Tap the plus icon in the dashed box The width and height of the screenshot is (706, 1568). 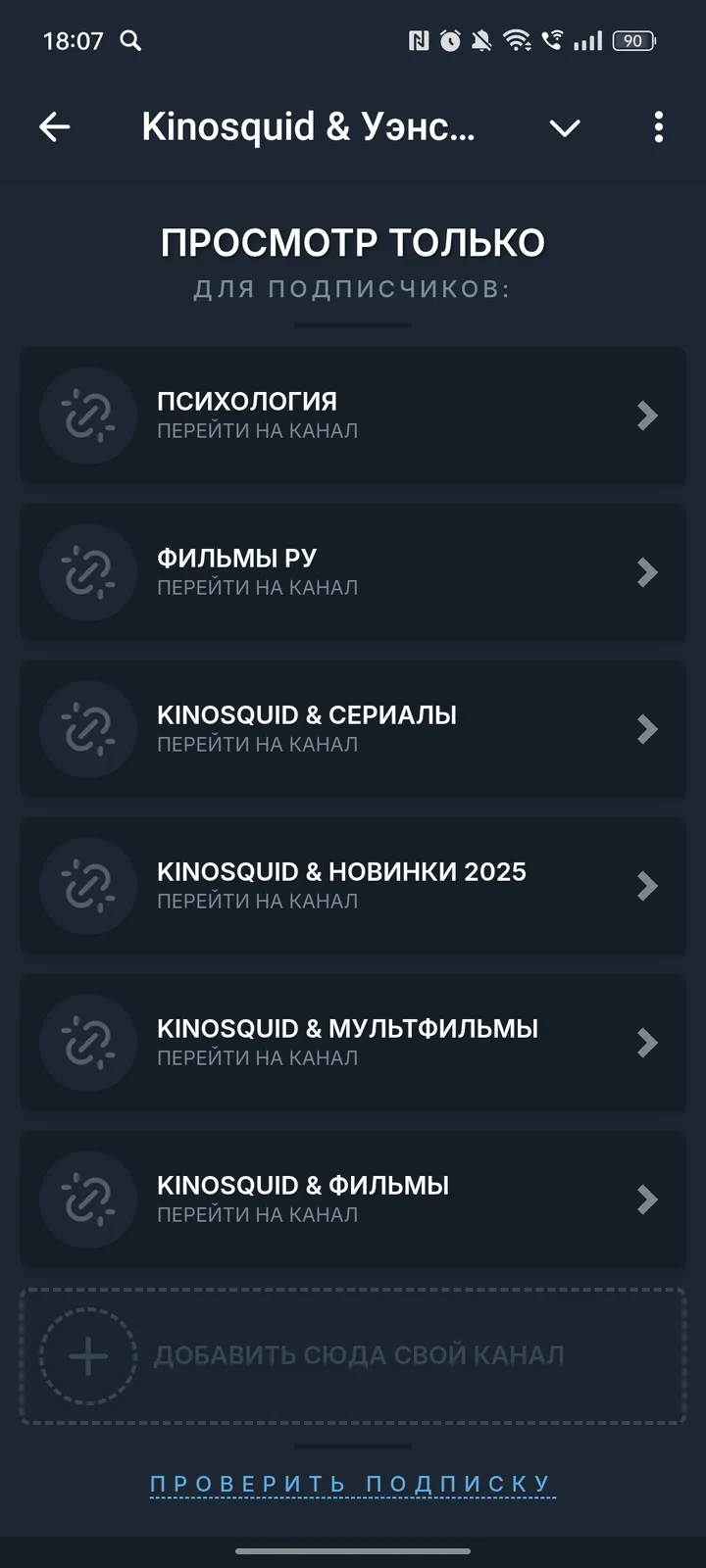(88, 1357)
